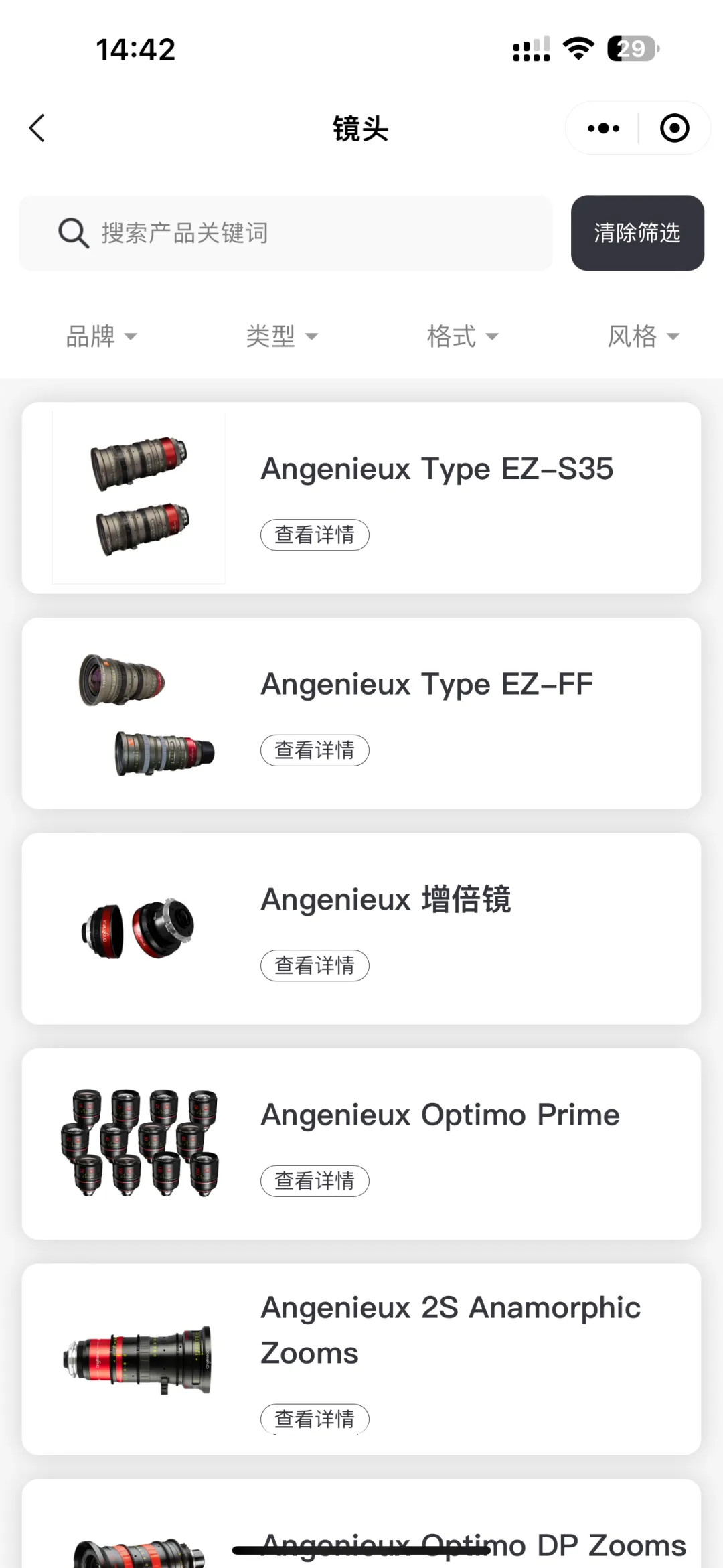Tap the 清除筛选 button
The image size is (723, 1568).
637,233
